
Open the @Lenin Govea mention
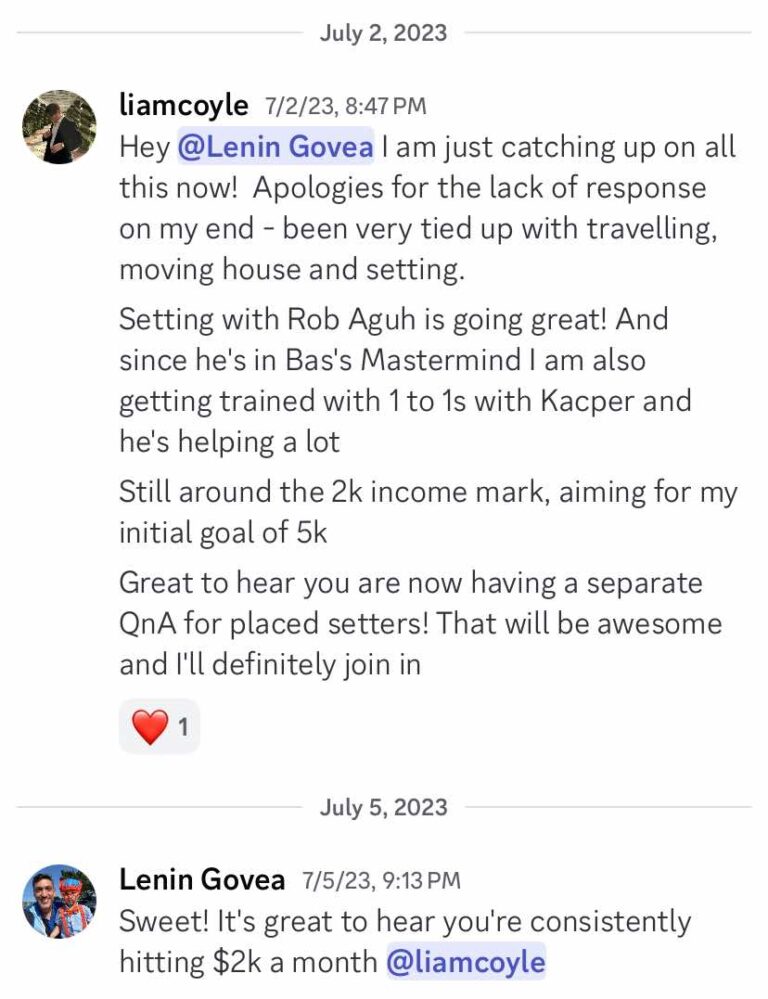coord(276,147)
